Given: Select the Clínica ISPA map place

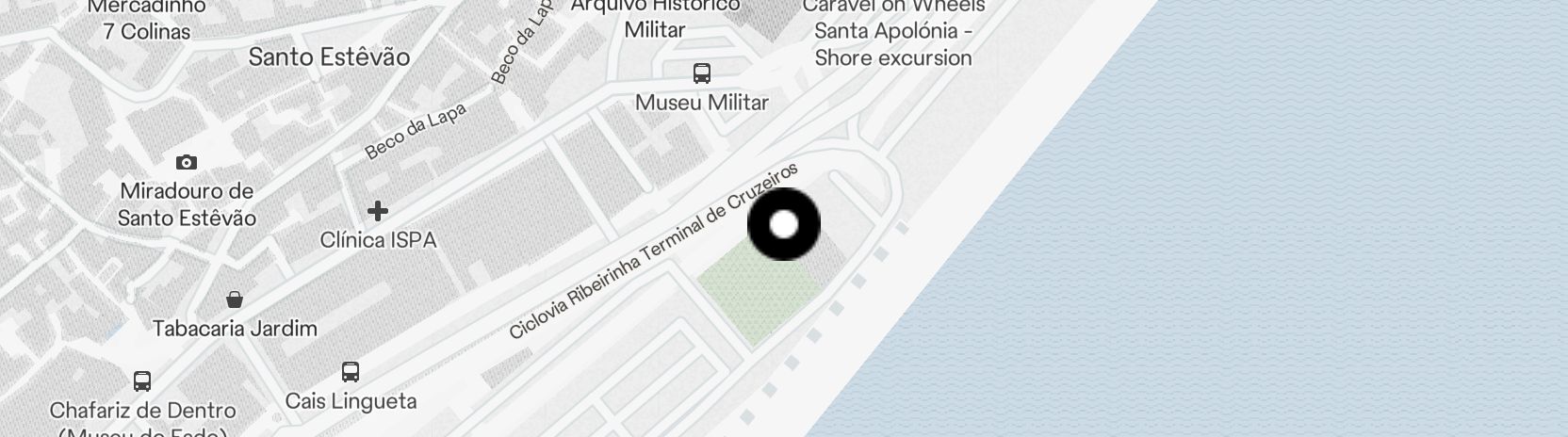Looking at the screenshot, I should 378,211.
